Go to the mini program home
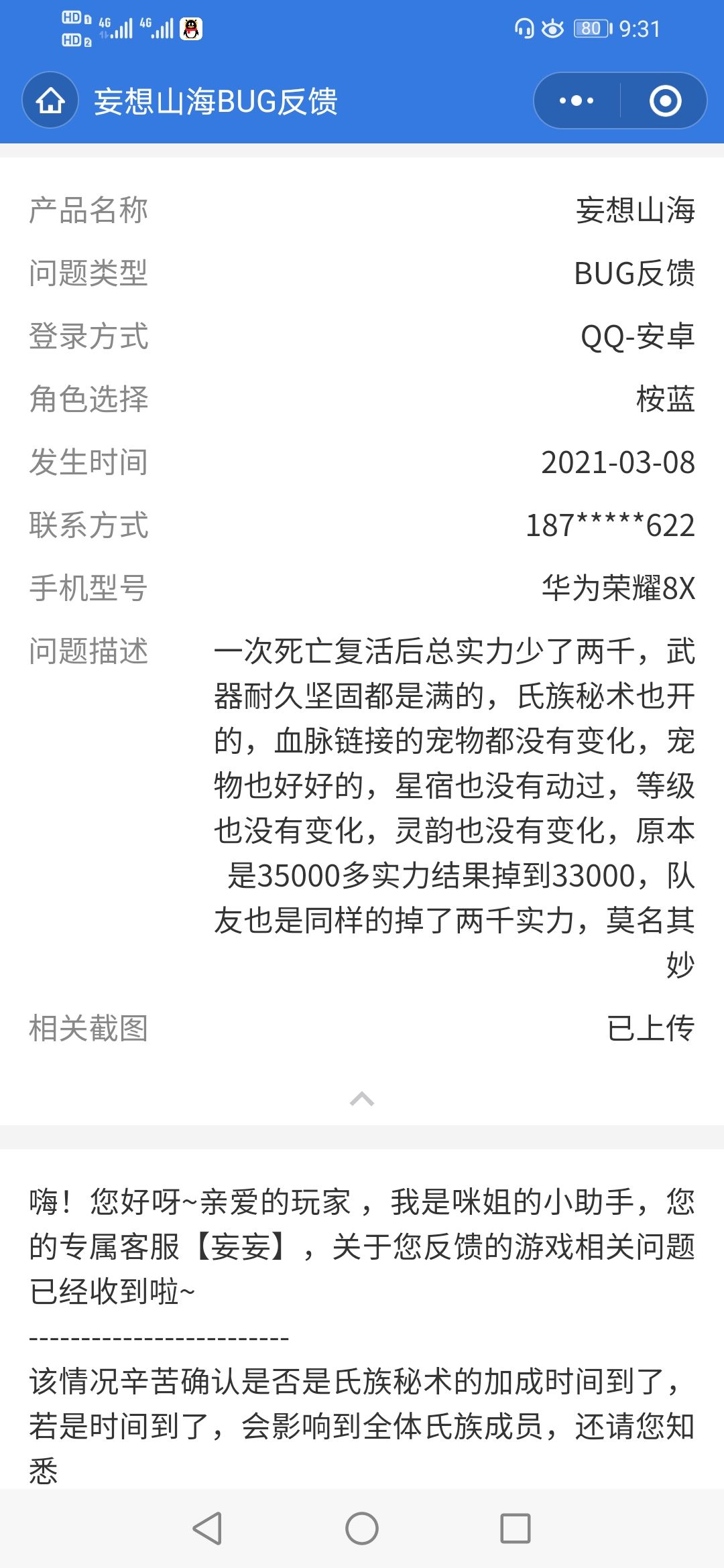This screenshot has height=1568, width=724. (50, 101)
